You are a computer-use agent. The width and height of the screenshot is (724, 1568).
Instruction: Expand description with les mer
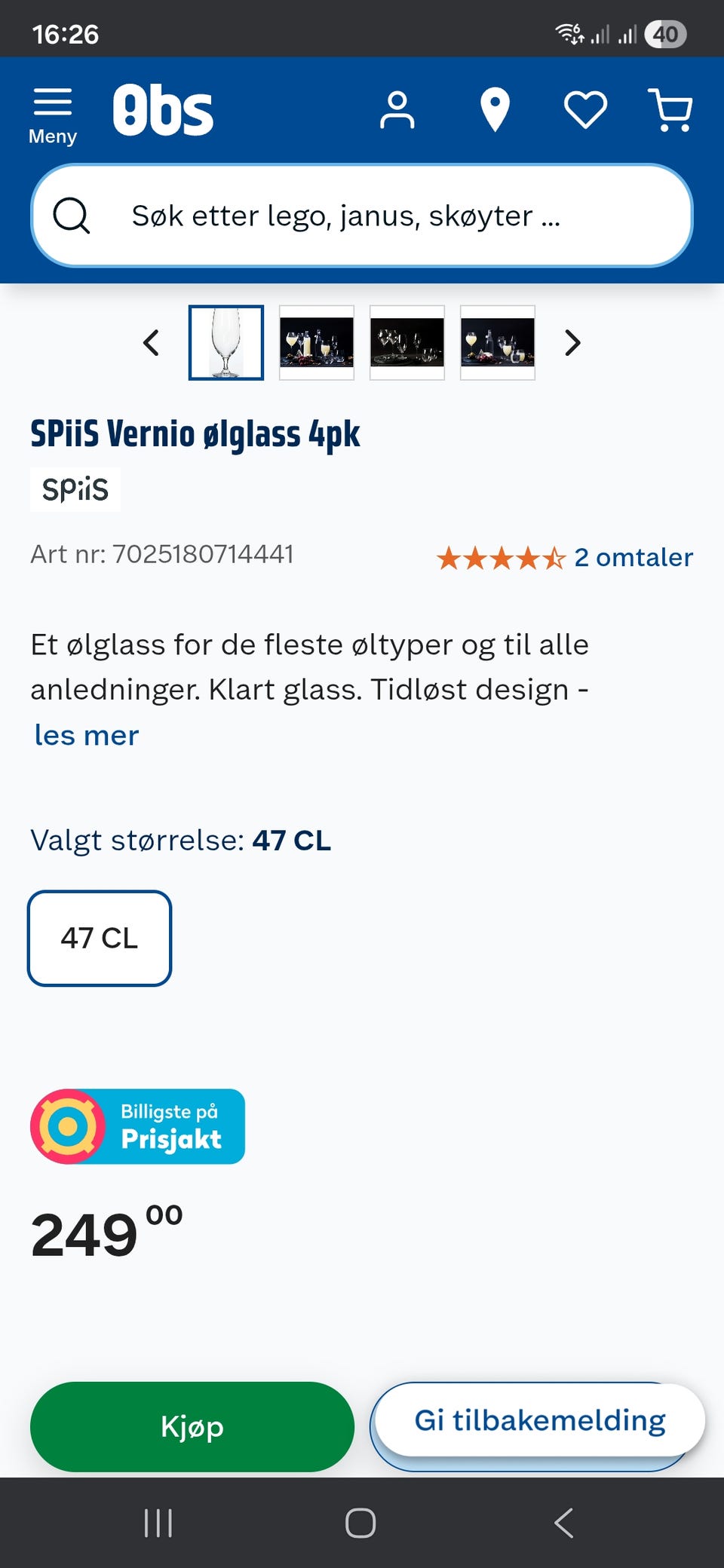coord(84,734)
